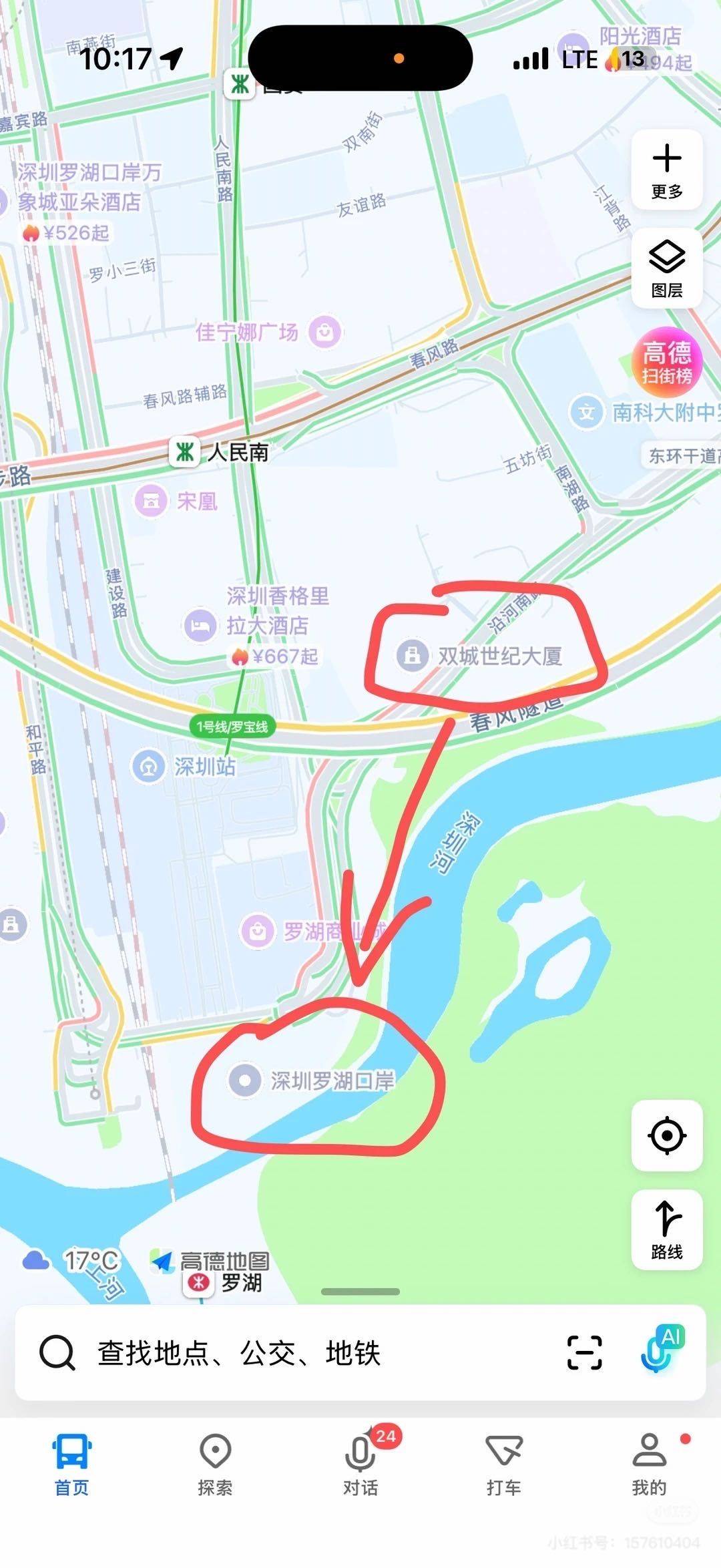
Task: Tap the search box 查找地点、公交、地铁
Action: click(x=267, y=1353)
